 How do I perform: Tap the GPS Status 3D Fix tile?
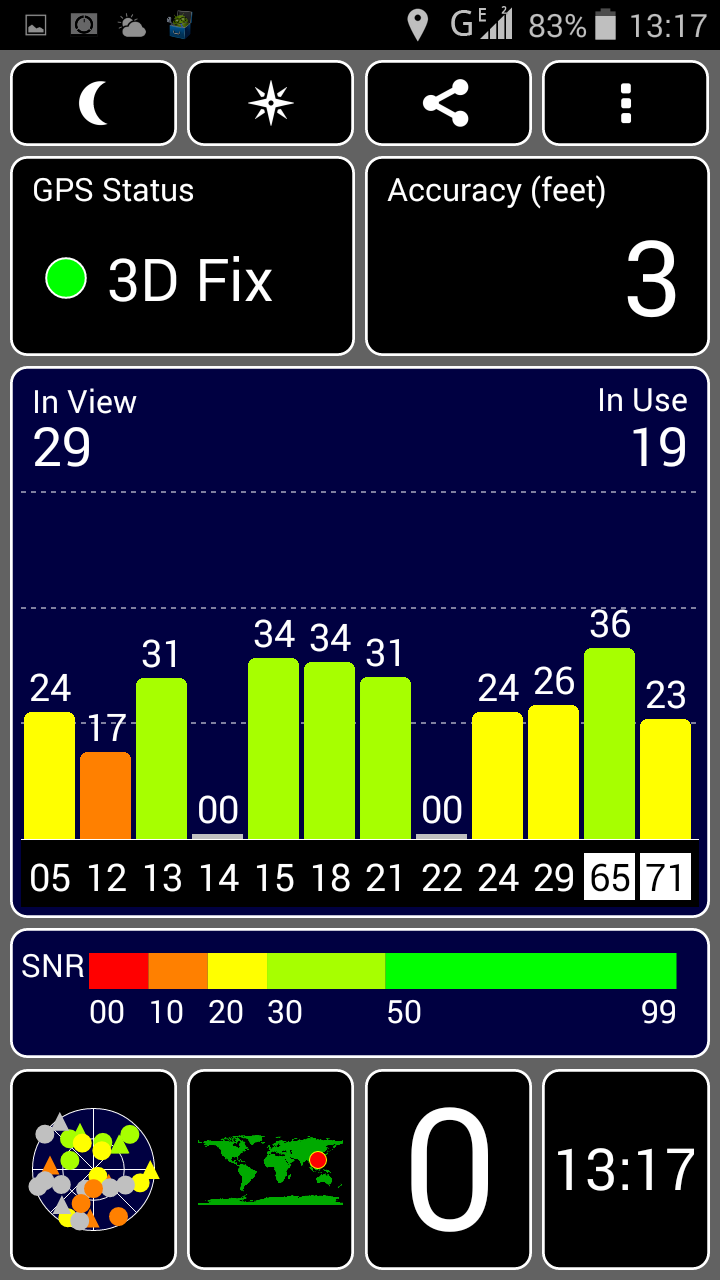[182, 256]
